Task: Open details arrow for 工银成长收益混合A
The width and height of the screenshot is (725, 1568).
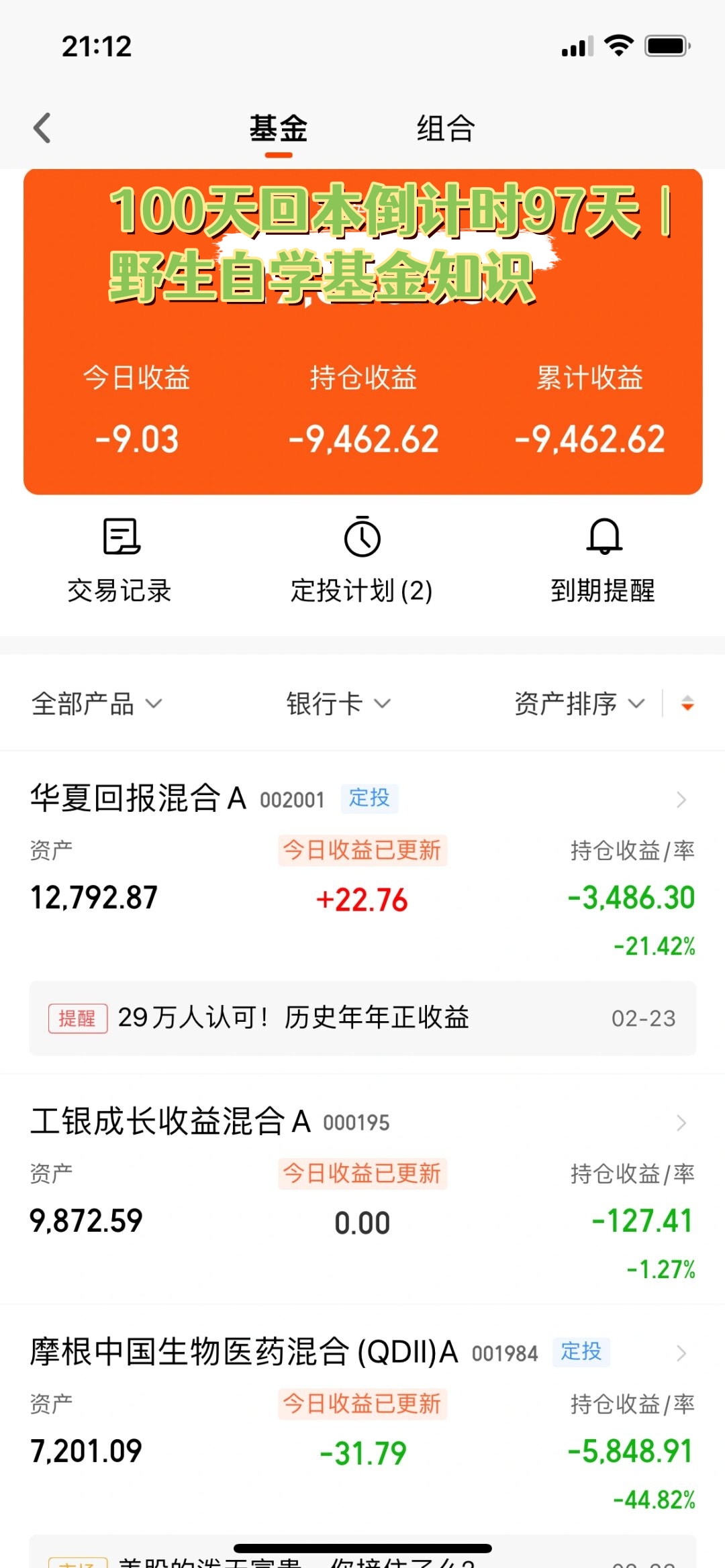Action: click(683, 1123)
